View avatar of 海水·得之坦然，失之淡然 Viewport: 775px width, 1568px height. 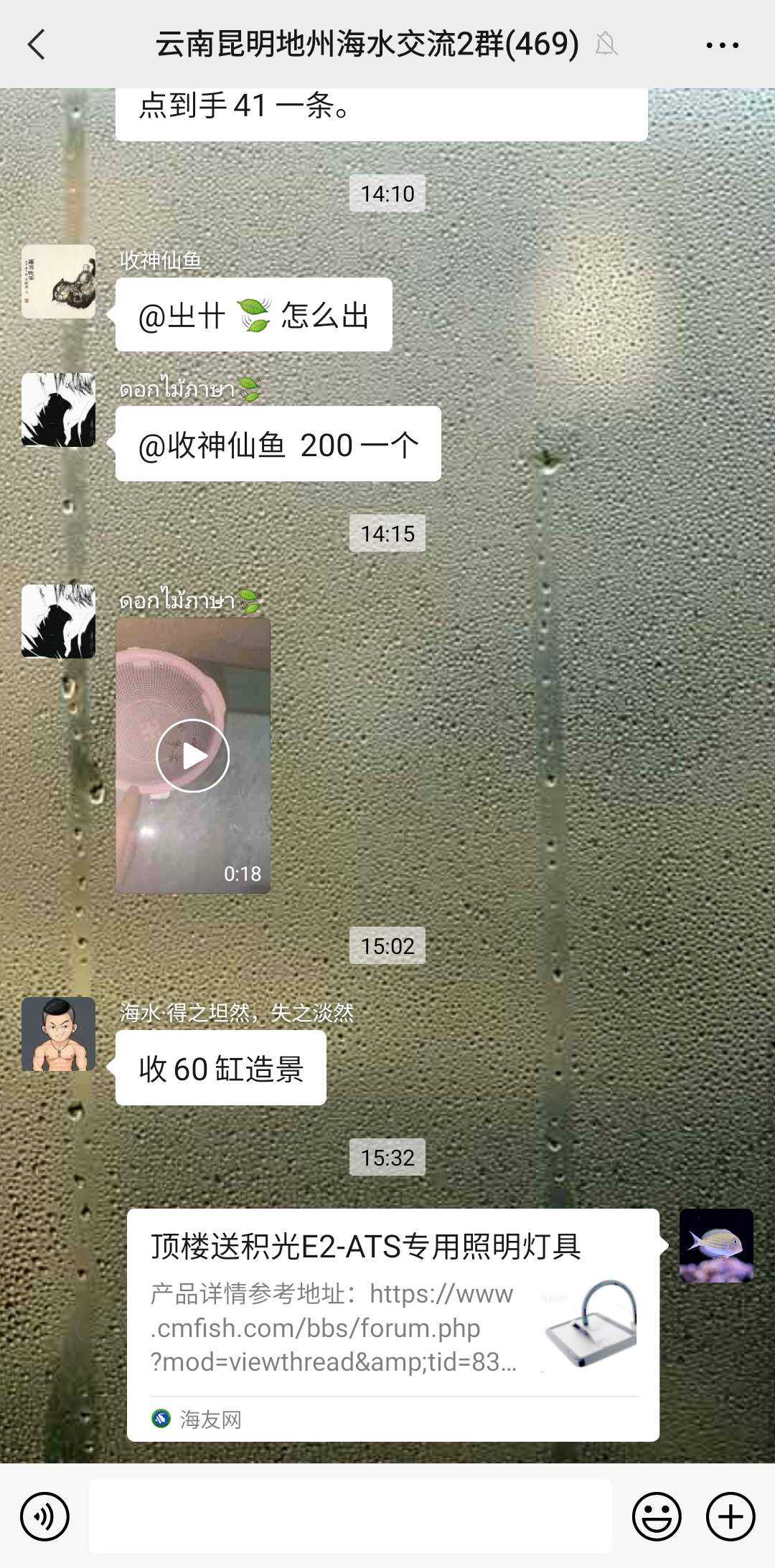(x=58, y=1034)
